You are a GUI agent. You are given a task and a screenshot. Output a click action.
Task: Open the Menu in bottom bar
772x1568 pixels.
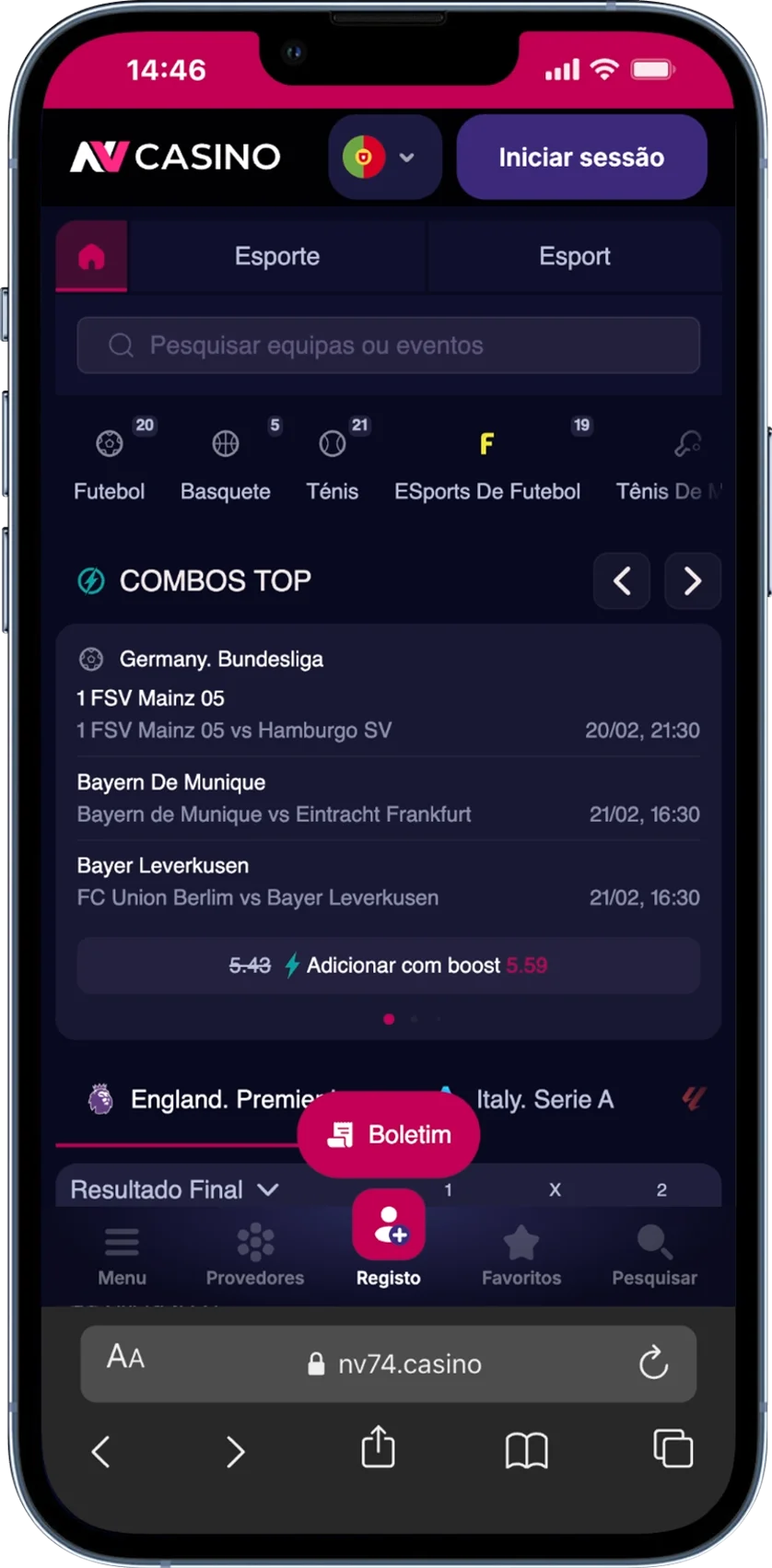coord(122,1257)
